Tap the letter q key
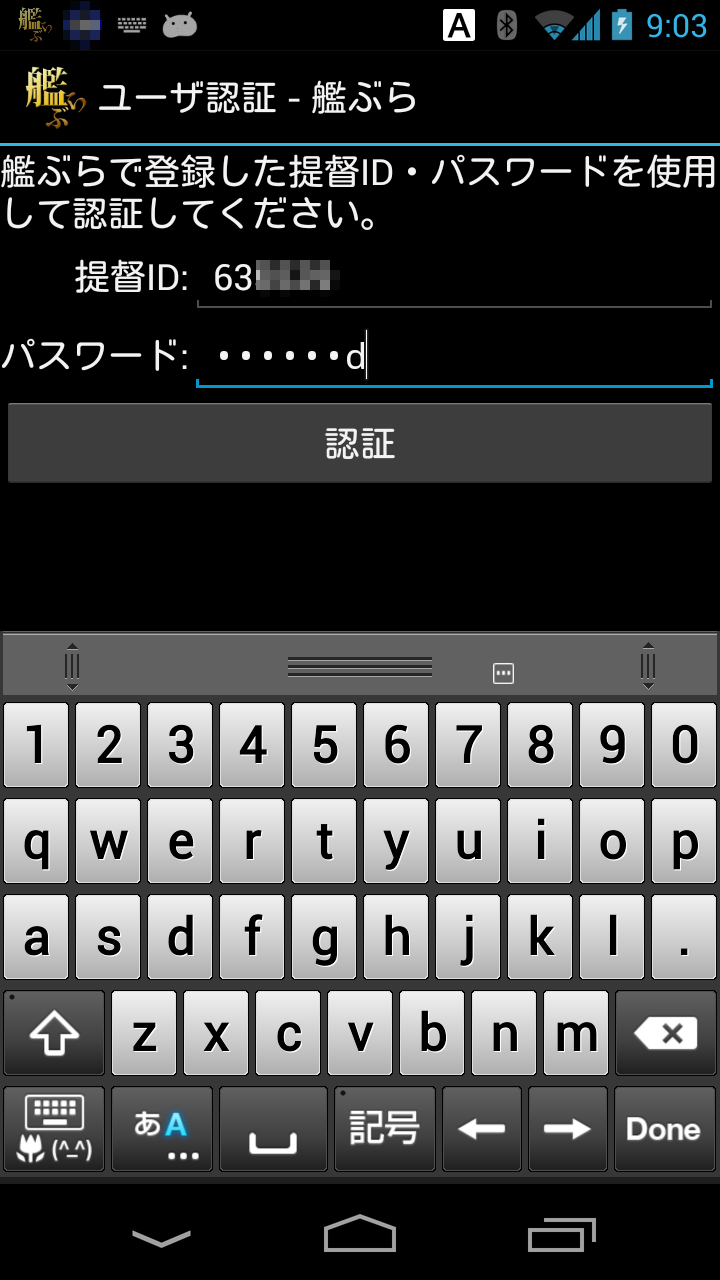The image size is (720, 1280). [36, 841]
